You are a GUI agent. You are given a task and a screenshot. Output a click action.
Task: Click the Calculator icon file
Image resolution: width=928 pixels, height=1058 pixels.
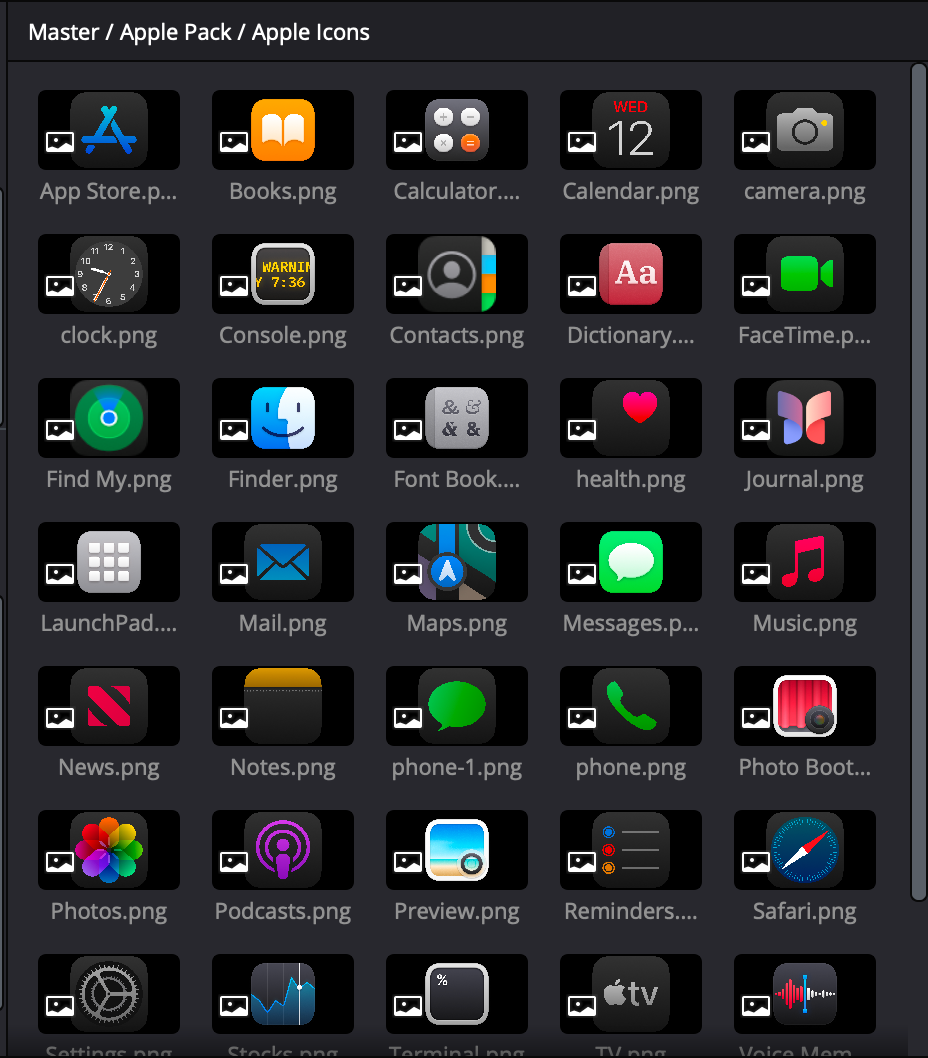pyautogui.click(x=457, y=130)
